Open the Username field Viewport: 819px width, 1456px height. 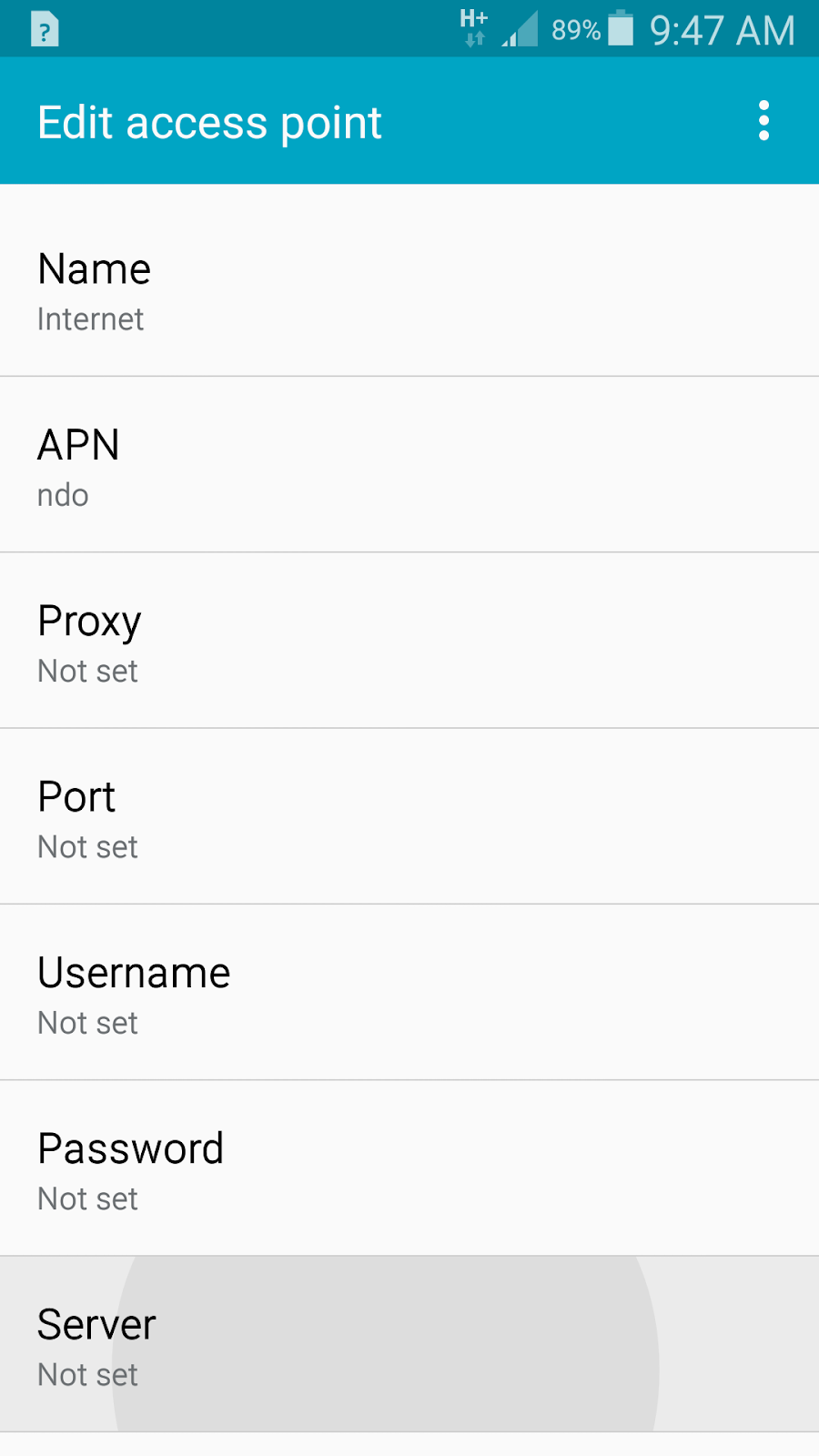[409, 992]
